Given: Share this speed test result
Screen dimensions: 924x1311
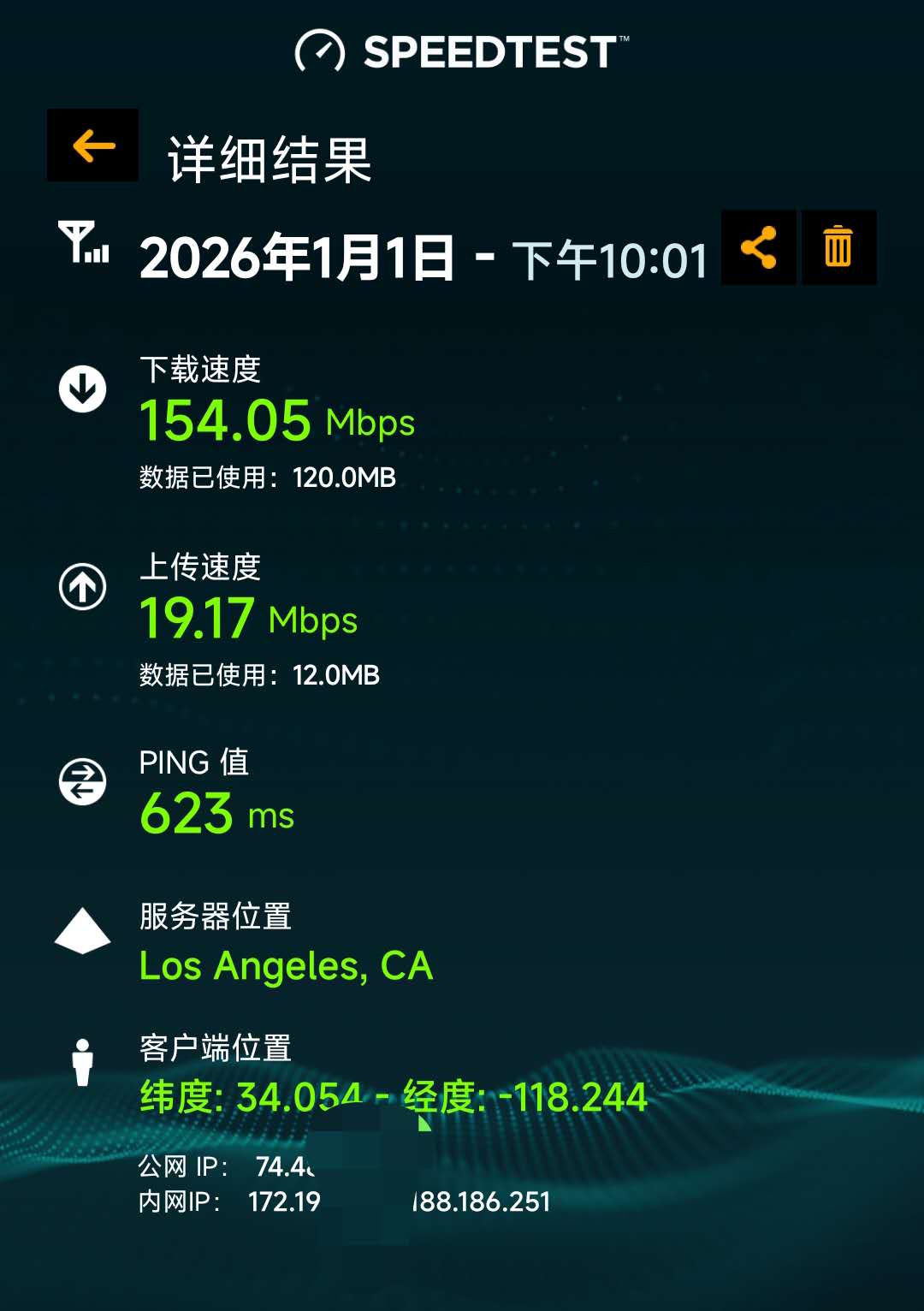Looking at the screenshot, I should pos(759,247).
